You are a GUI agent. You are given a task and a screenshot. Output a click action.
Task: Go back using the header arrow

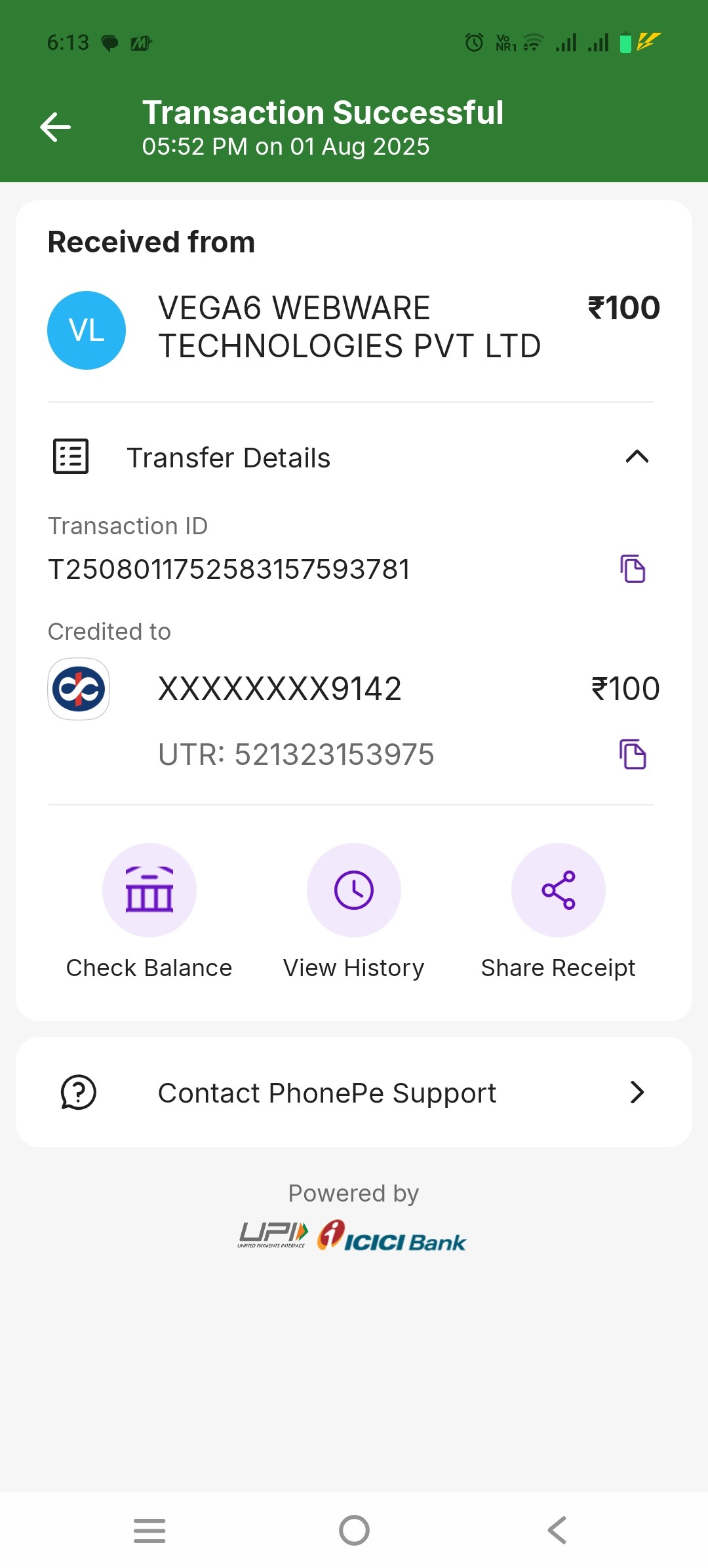tap(56, 127)
